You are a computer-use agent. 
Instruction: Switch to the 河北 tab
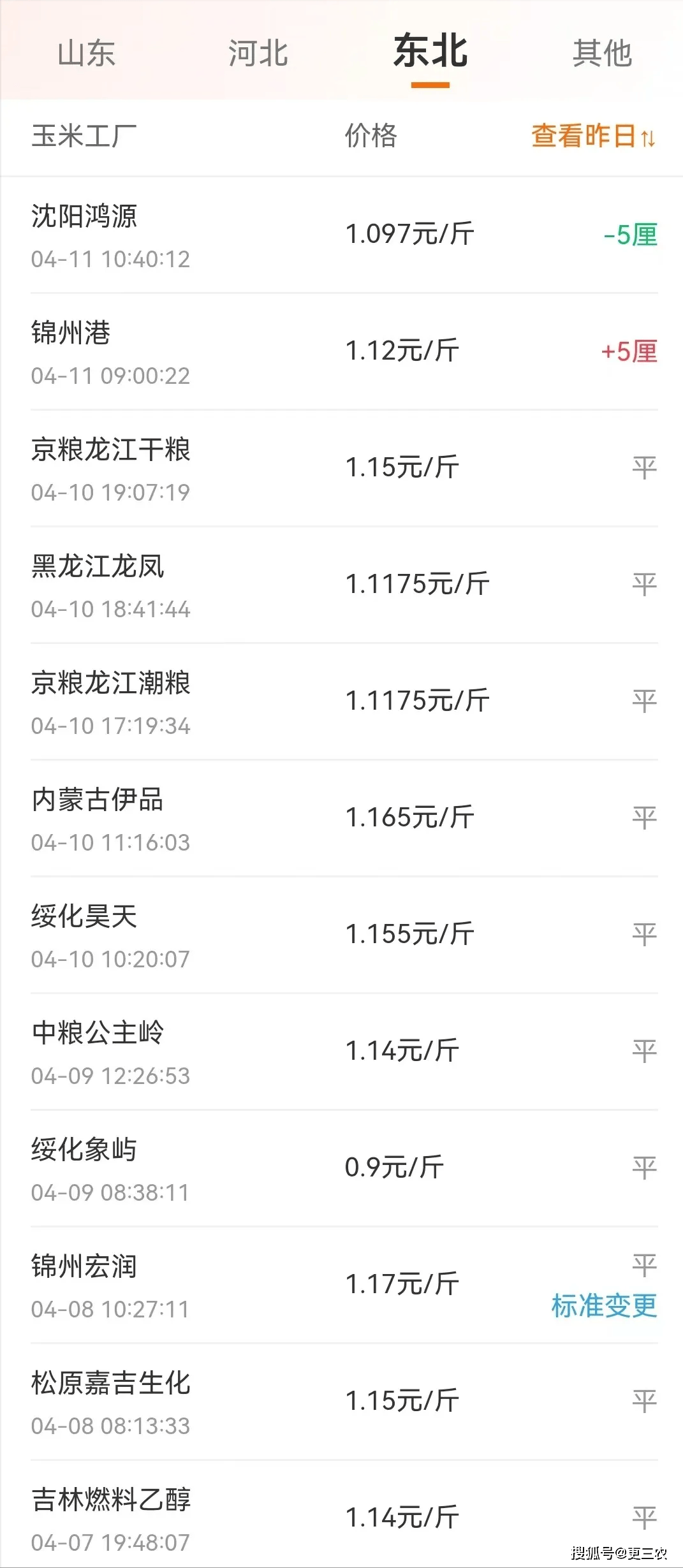(256, 54)
